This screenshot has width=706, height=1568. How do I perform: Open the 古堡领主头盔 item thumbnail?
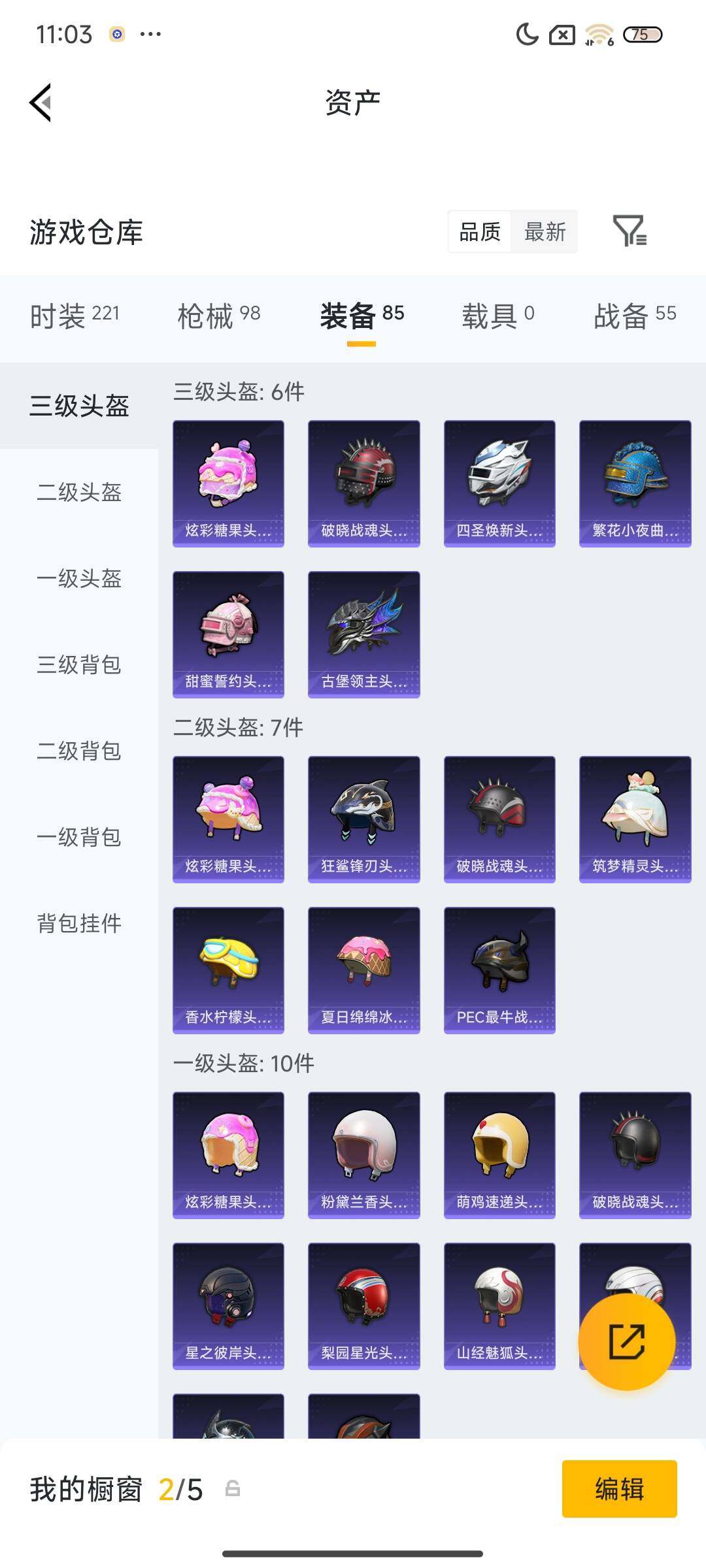pyautogui.click(x=363, y=632)
